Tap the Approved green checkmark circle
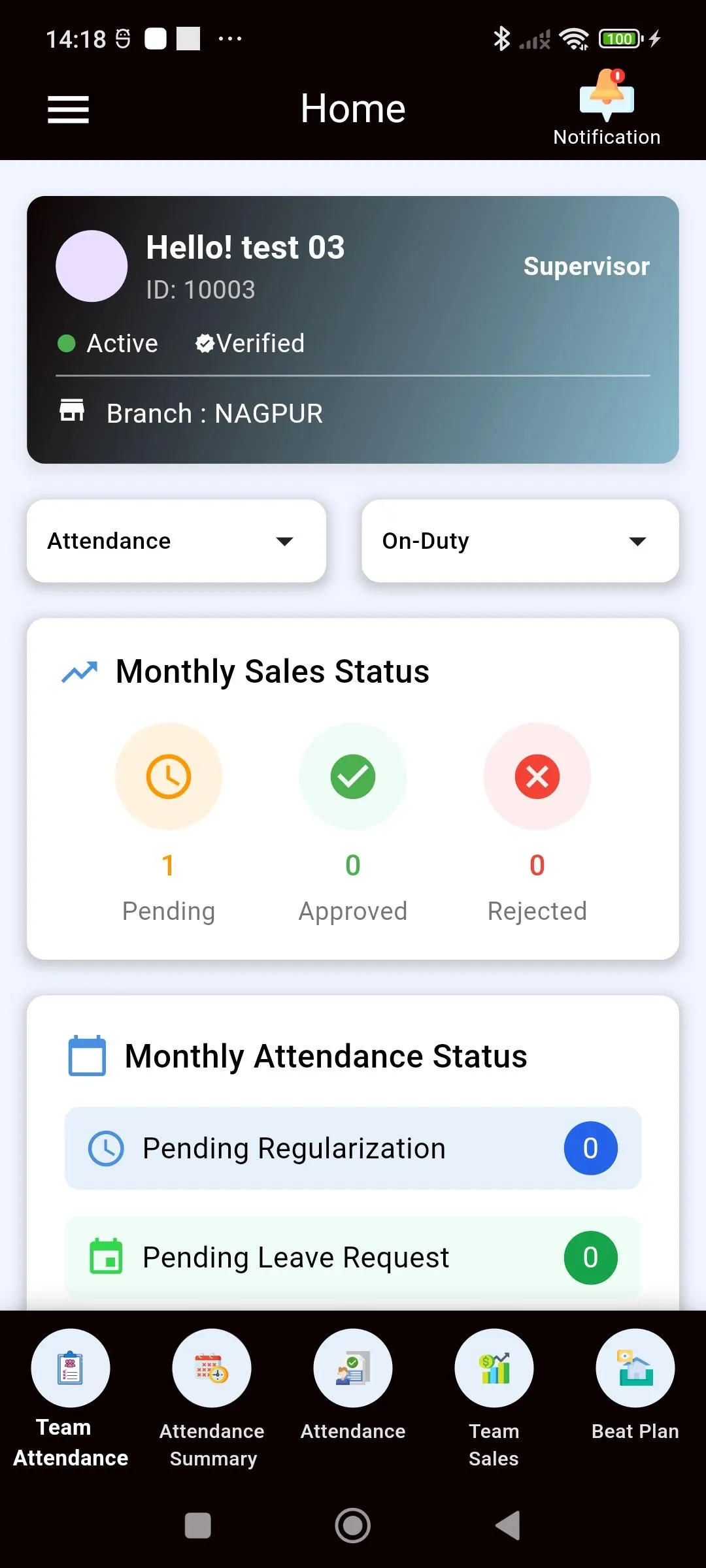 click(352, 776)
